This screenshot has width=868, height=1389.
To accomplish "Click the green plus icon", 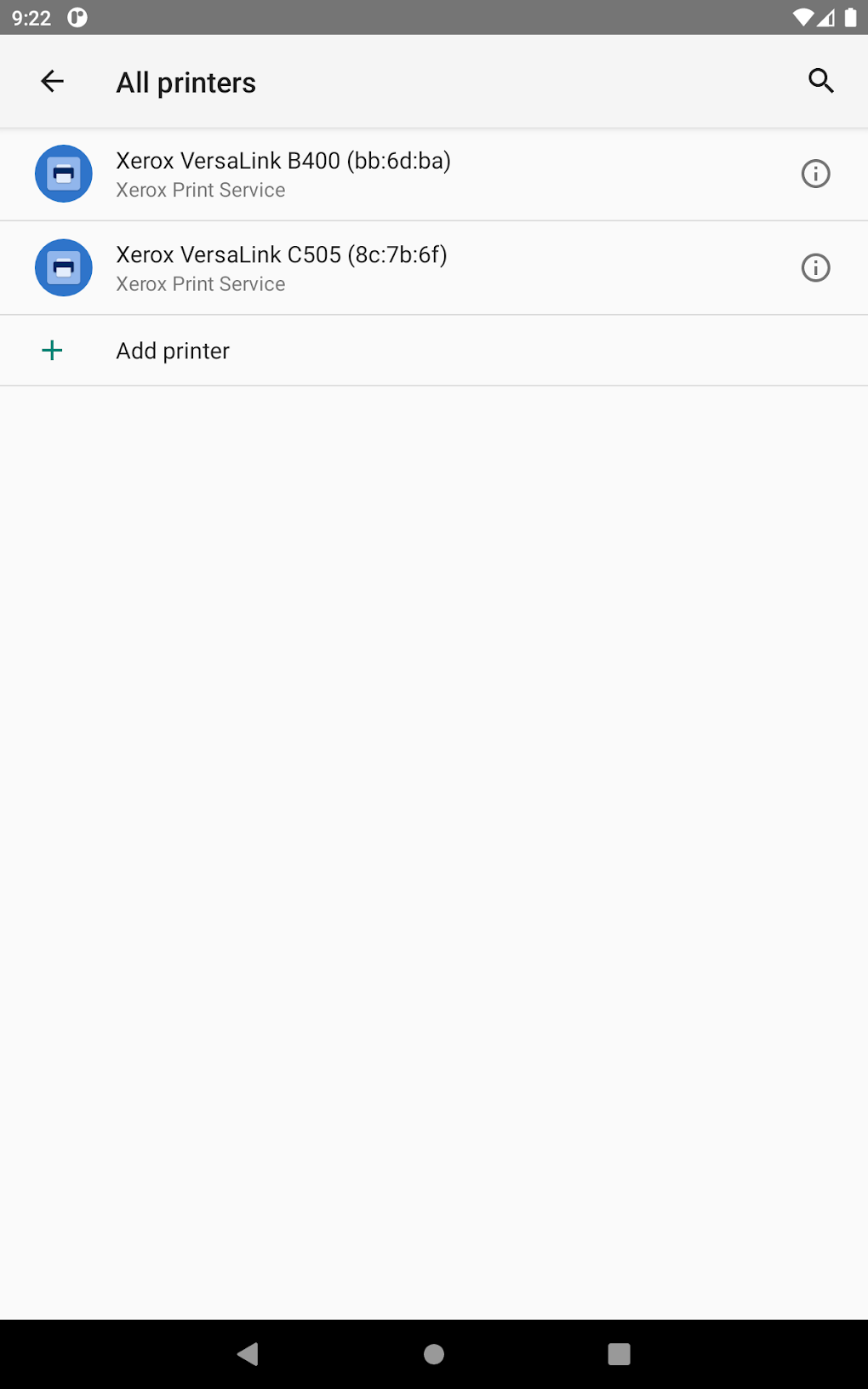I will [x=52, y=350].
